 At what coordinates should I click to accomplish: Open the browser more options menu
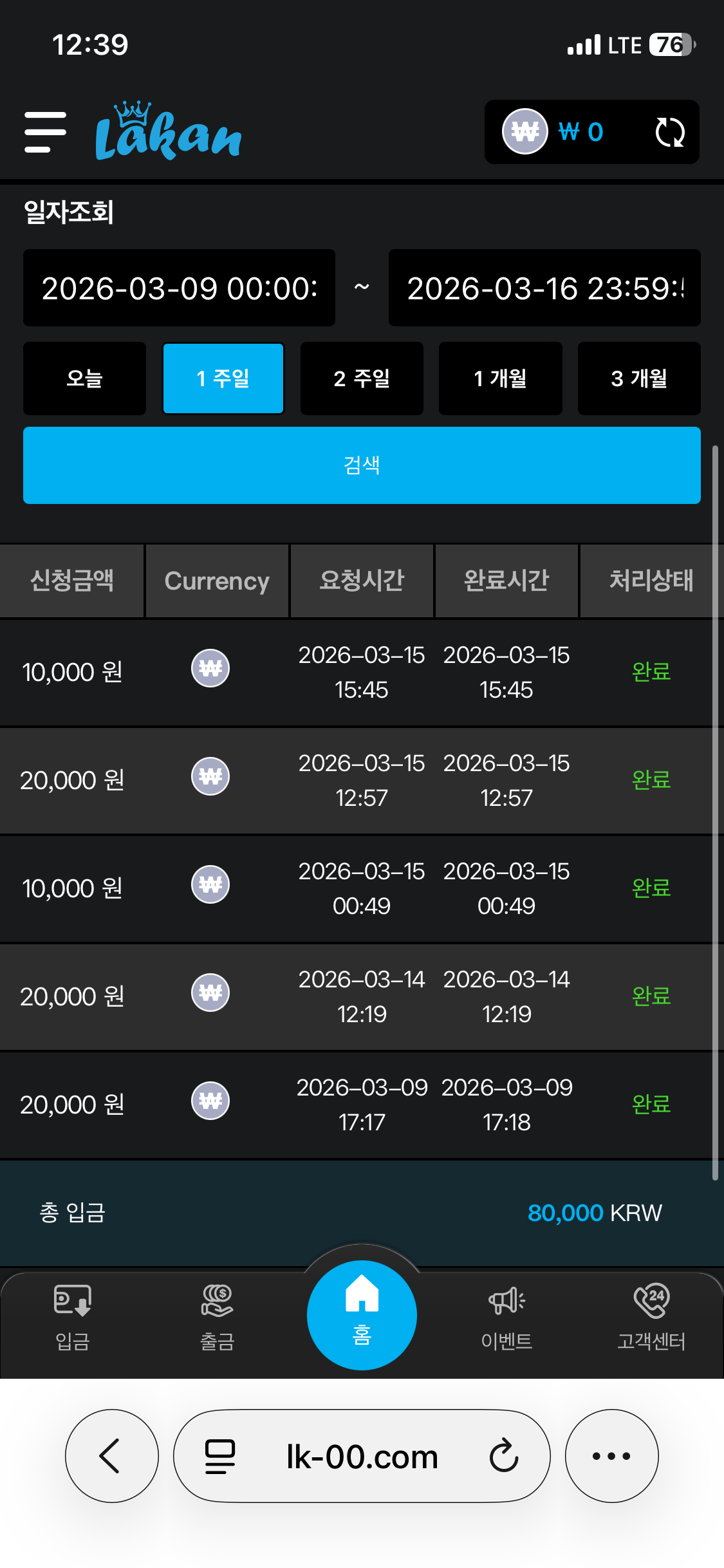[611, 1456]
